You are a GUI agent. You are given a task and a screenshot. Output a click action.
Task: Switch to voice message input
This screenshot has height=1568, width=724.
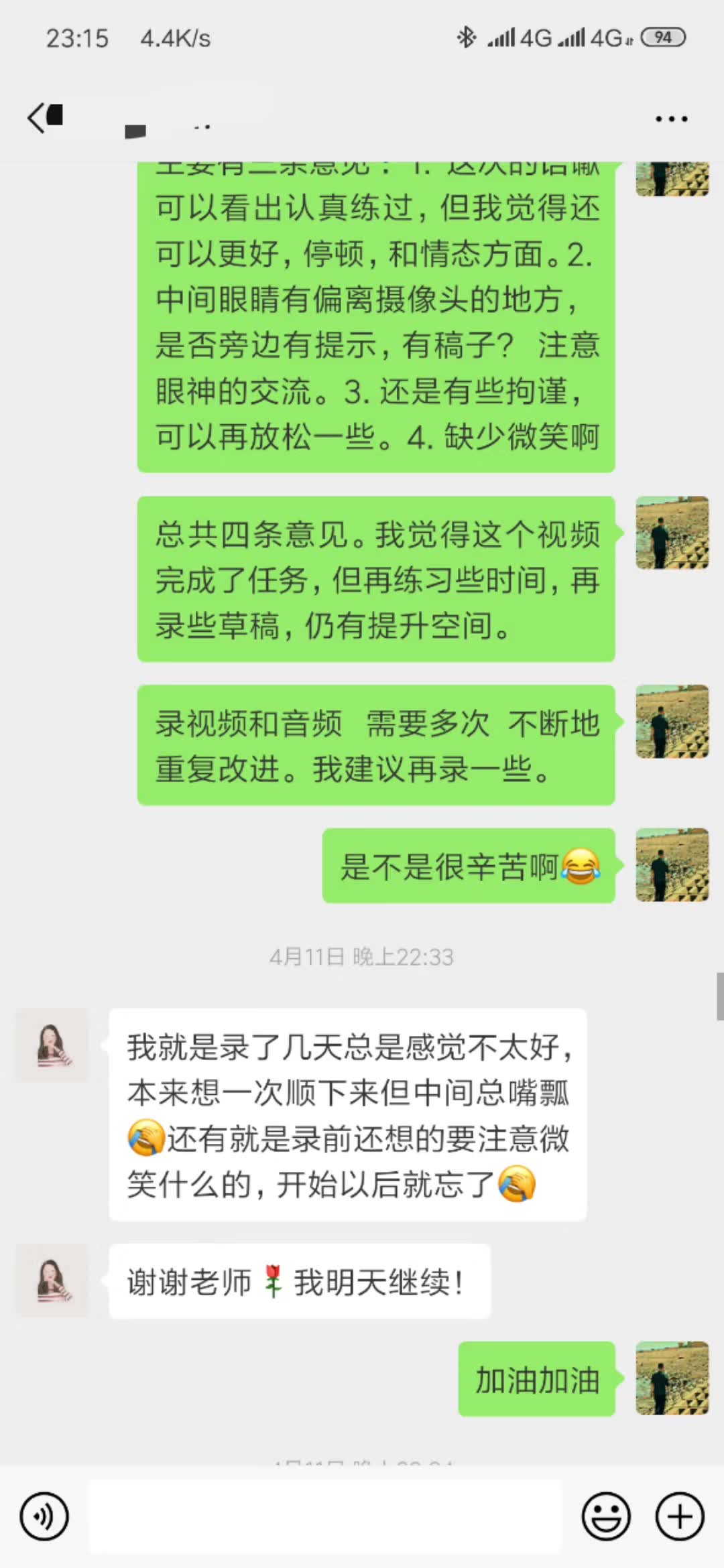[44, 1516]
